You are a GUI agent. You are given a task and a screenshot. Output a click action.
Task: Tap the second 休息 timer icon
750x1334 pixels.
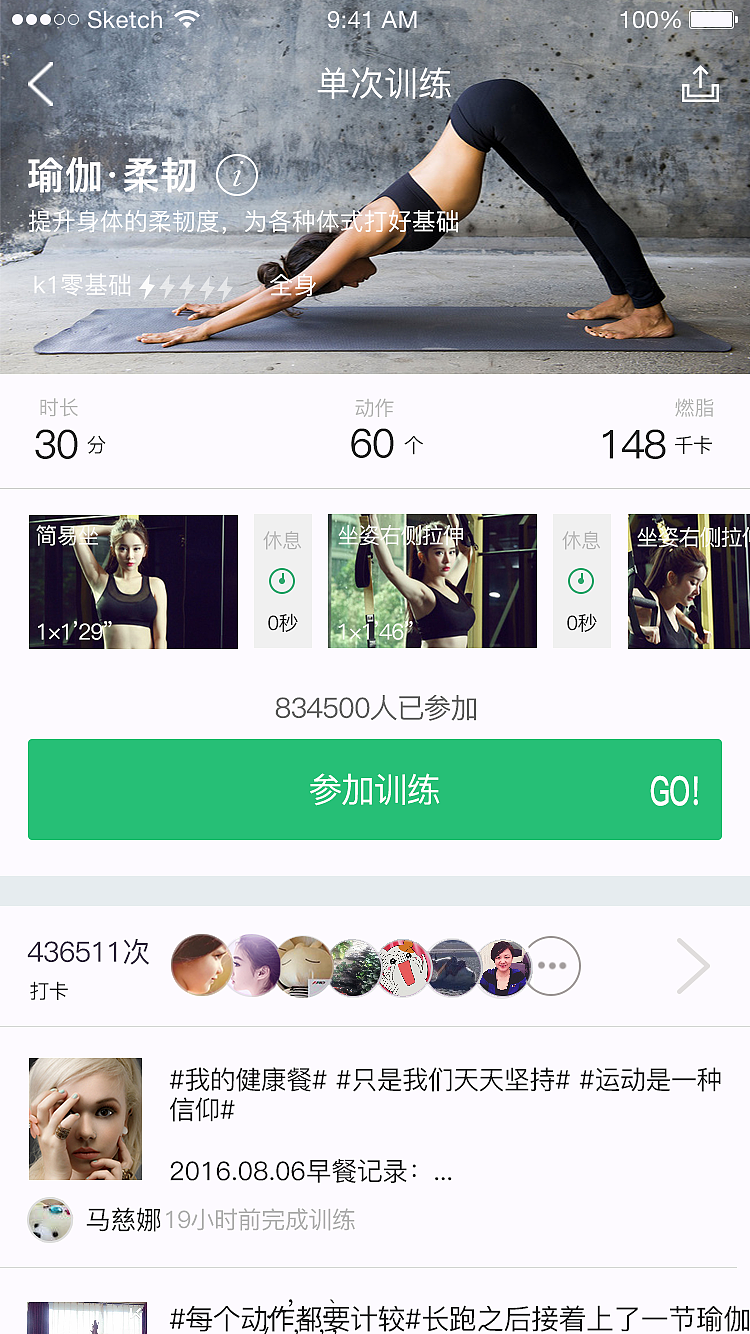pyautogui.click(x=581, y=580)
